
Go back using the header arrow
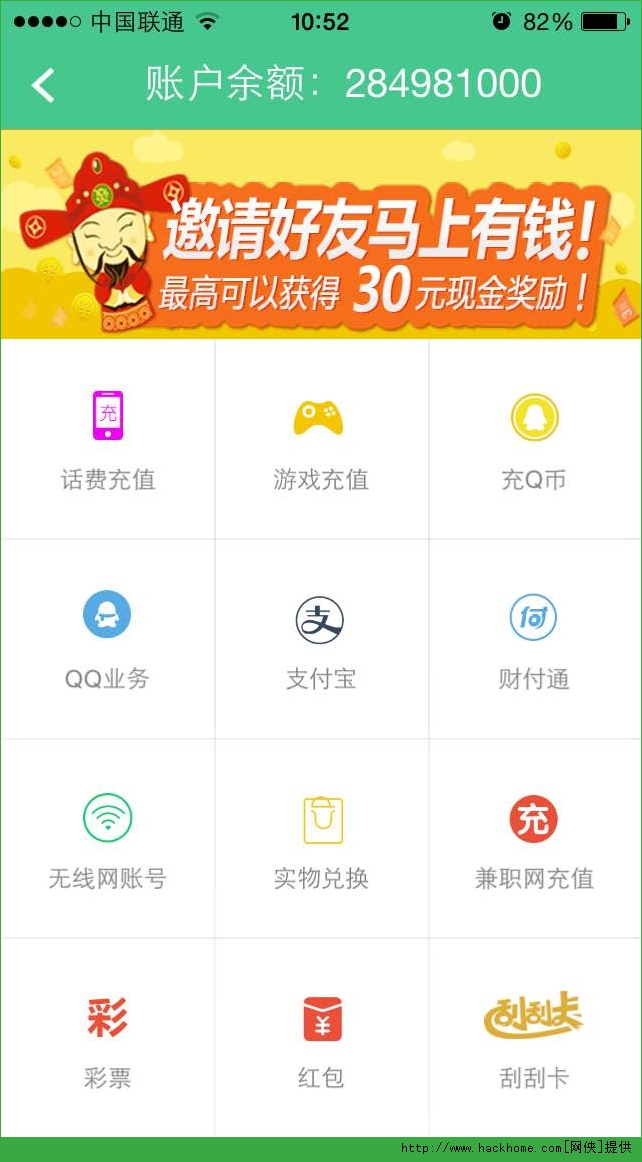43,85
